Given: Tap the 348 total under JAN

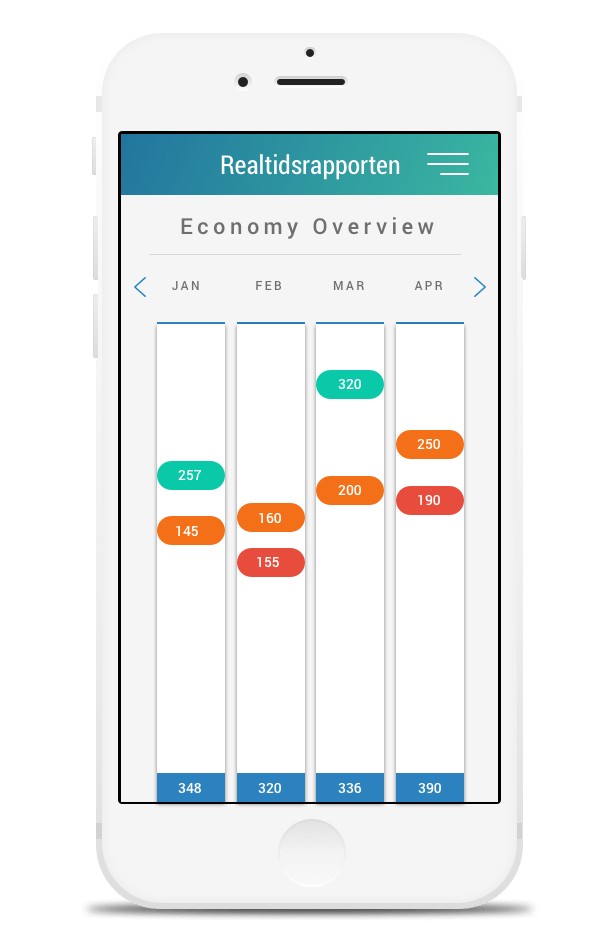Looking at the screenshot, I should (x=191, y=787).
